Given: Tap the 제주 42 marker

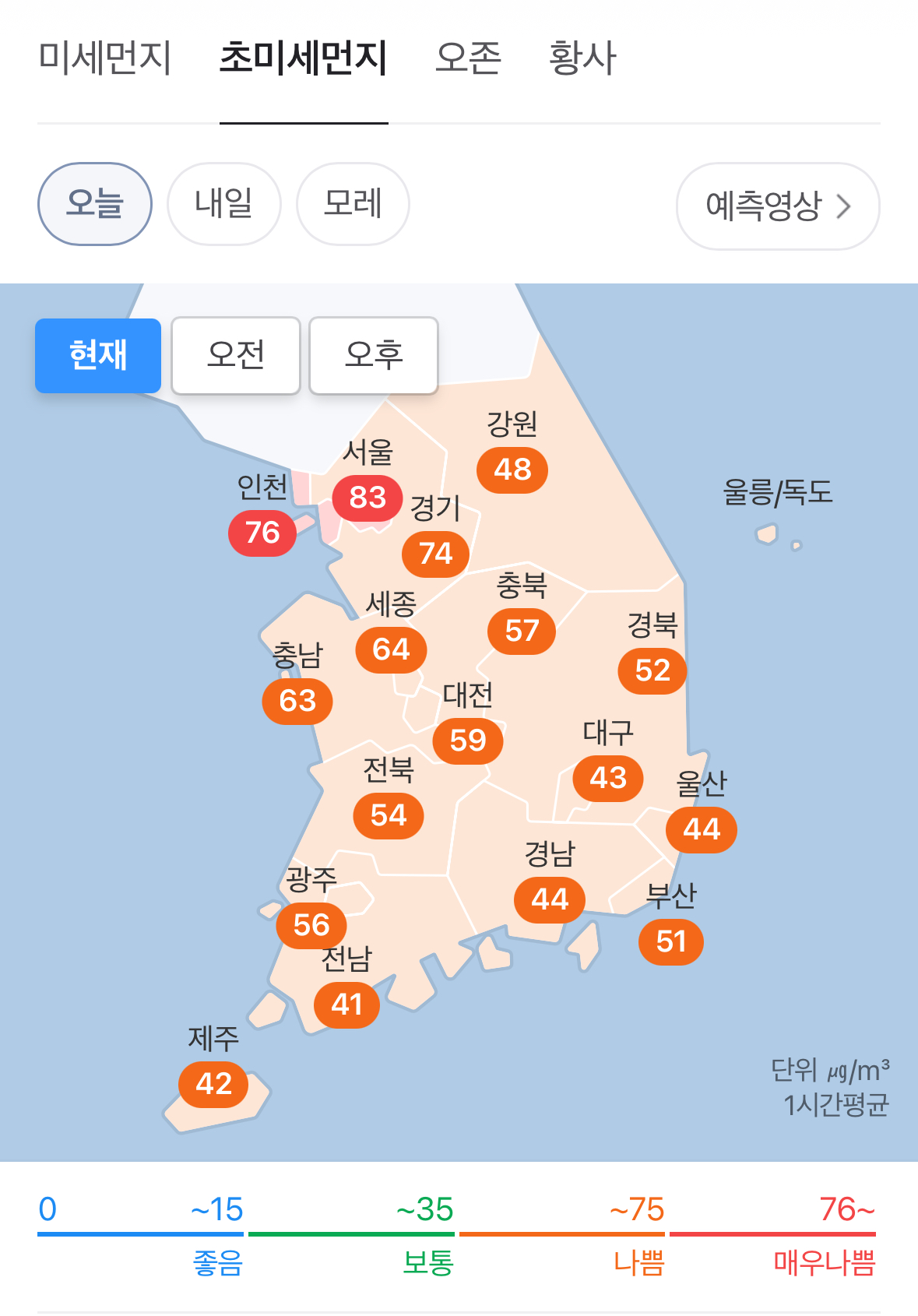Looking at the screenshot, I should (213, 1084).
